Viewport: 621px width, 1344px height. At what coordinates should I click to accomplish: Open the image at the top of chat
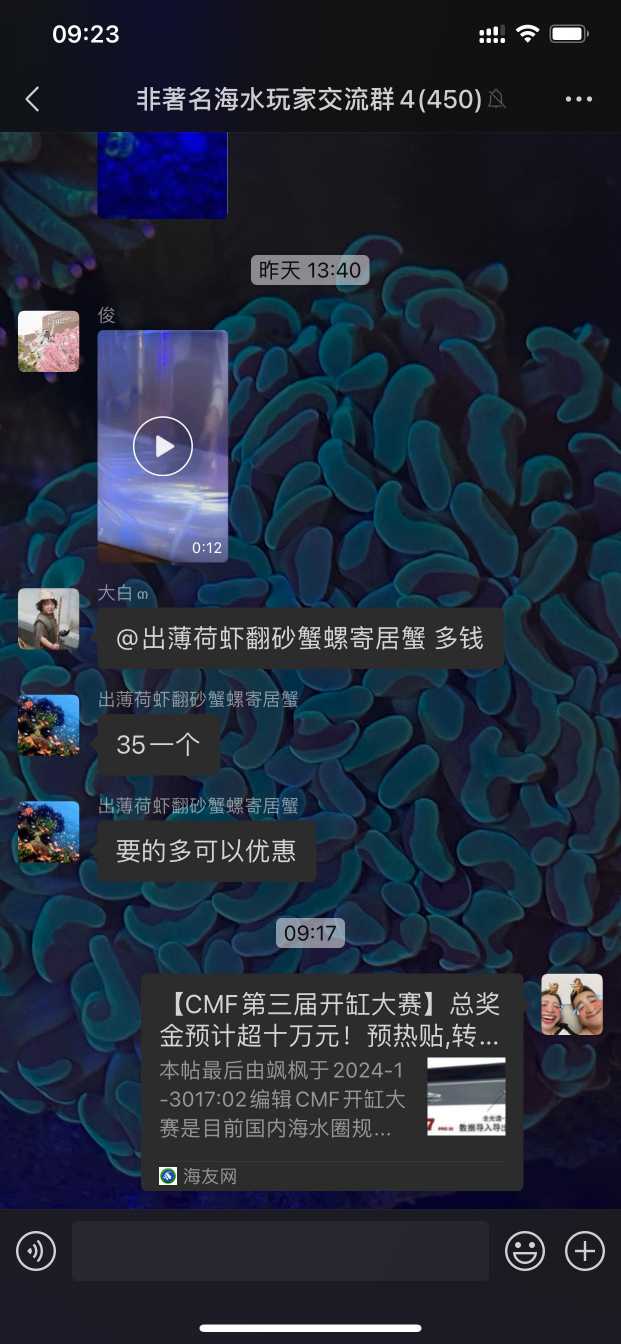(x=162, y=176)
